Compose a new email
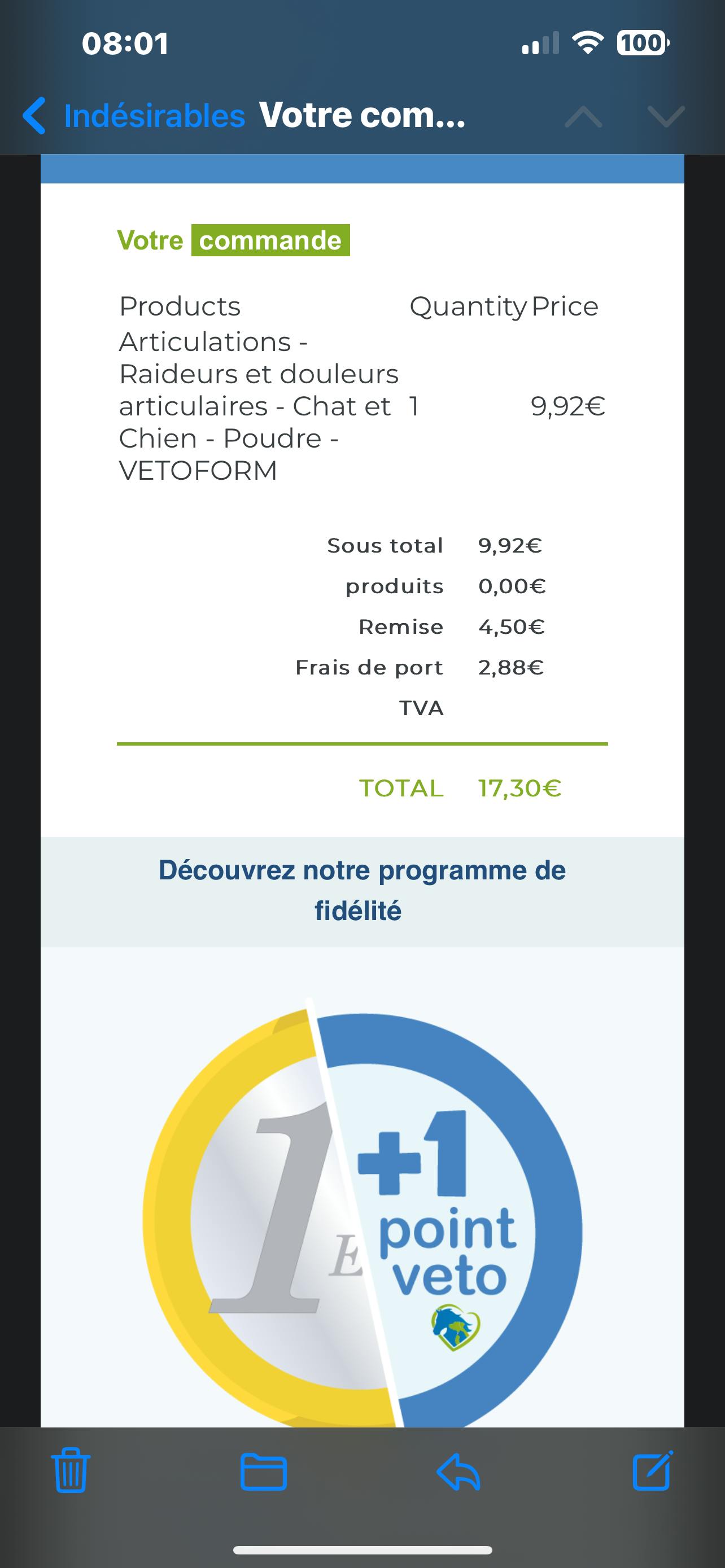The height and width of the screenshot is (1568, 725). (x=652, y=1470)
